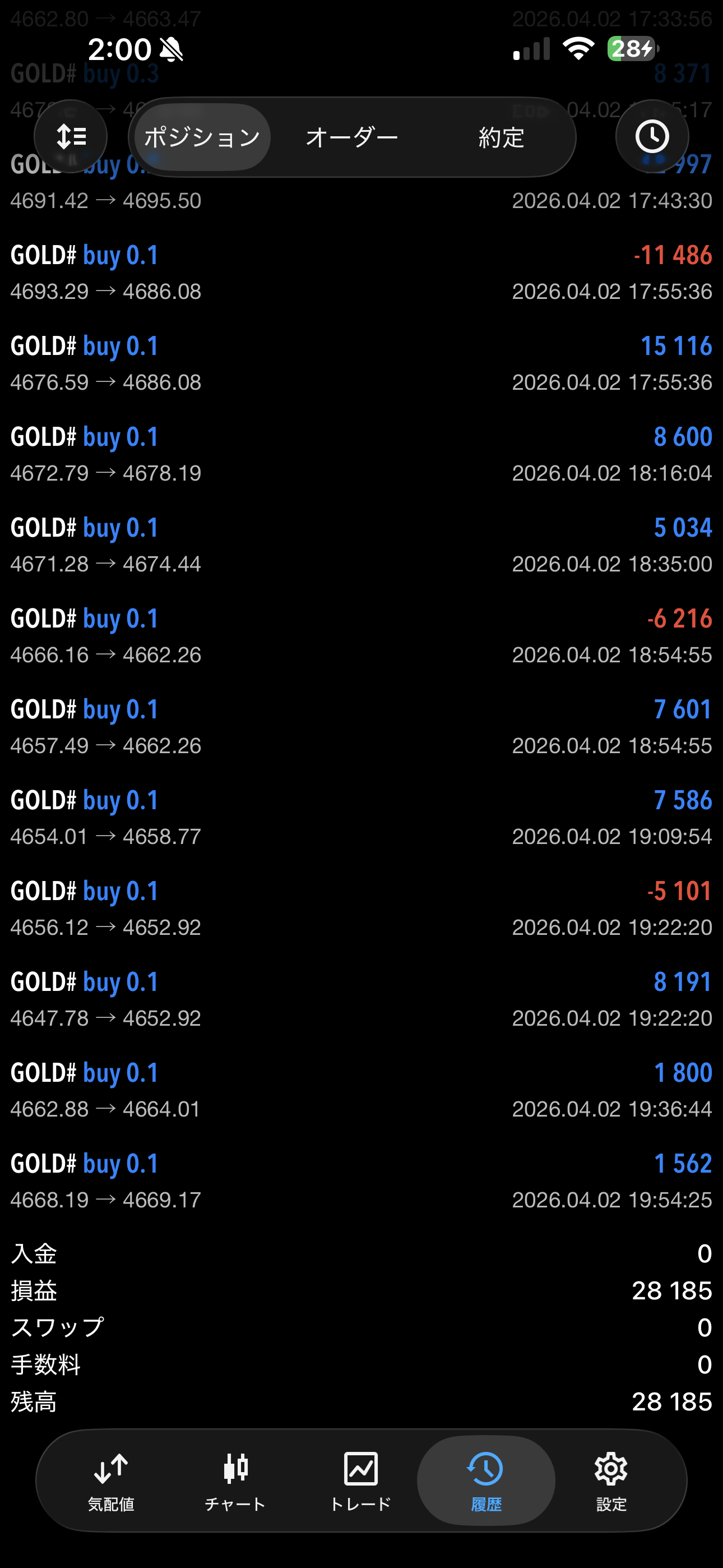This screenshot has height=1568, width=723.
Task: Select the ポジション segment
Action: click(202, 137)
